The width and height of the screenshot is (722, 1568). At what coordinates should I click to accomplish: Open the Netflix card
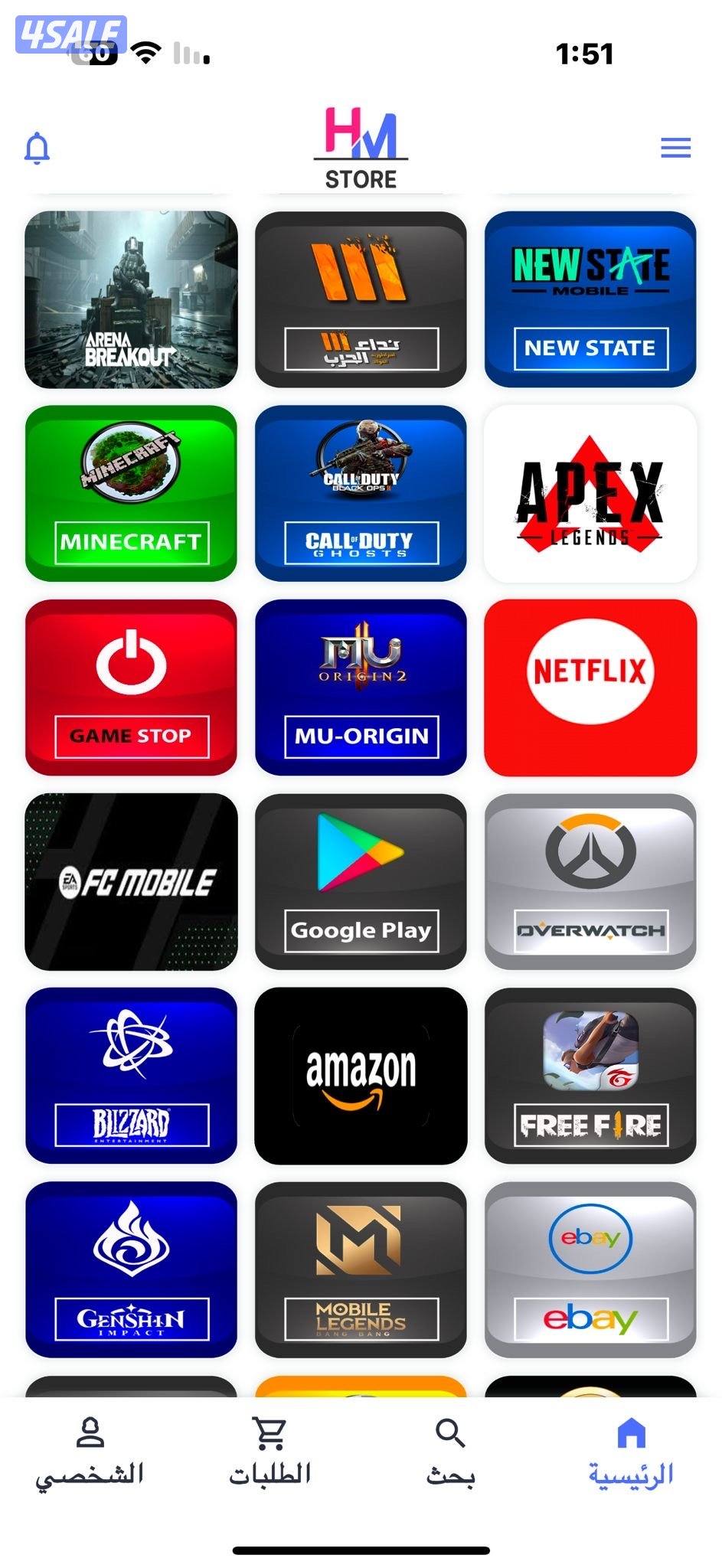(590, 688)
